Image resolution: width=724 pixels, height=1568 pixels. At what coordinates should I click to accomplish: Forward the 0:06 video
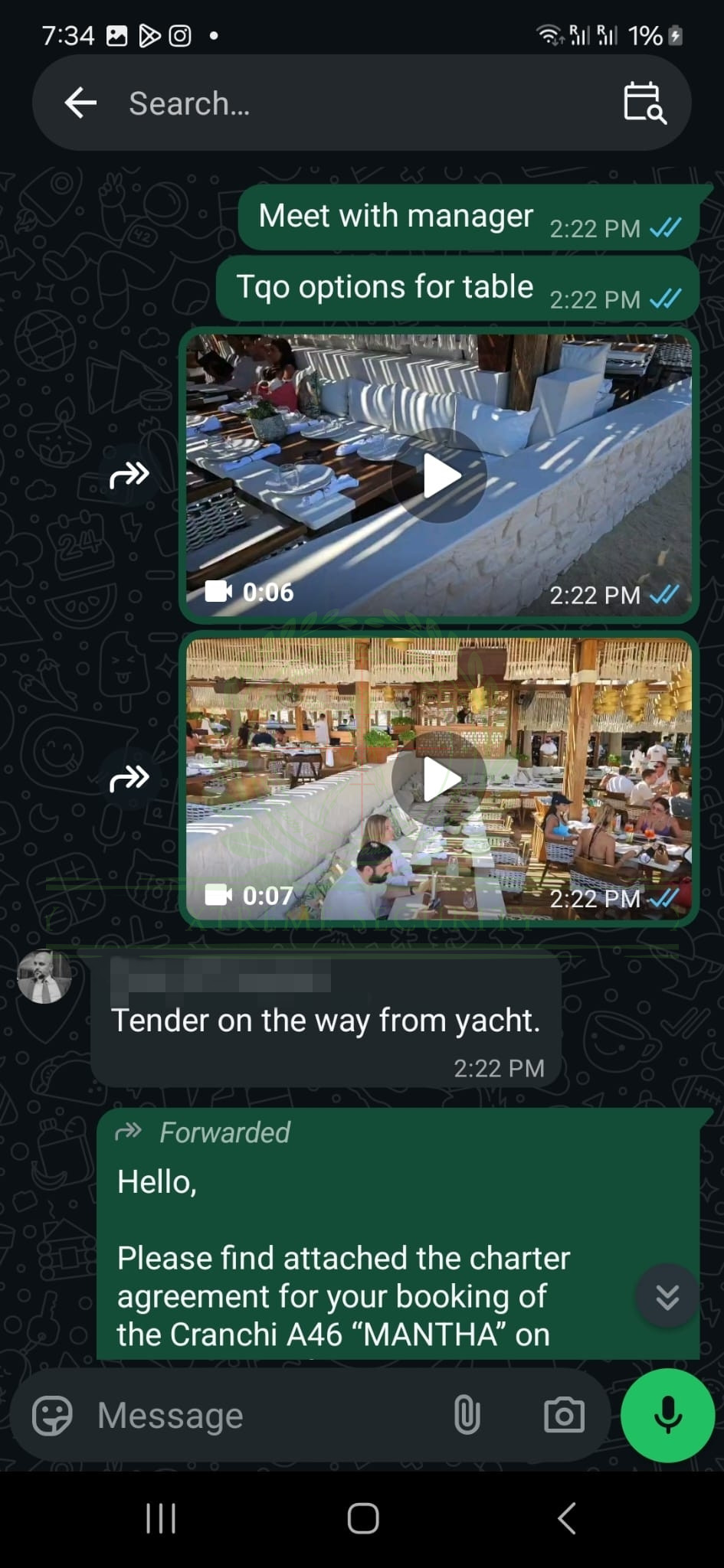click(129, 475)
